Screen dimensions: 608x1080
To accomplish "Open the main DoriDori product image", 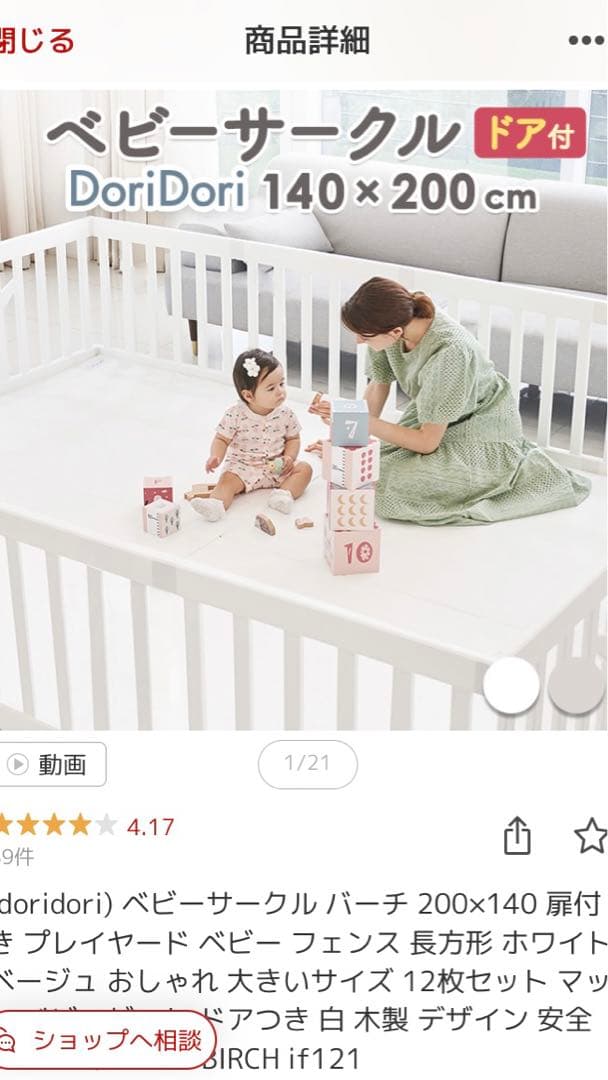I will 304,410.
